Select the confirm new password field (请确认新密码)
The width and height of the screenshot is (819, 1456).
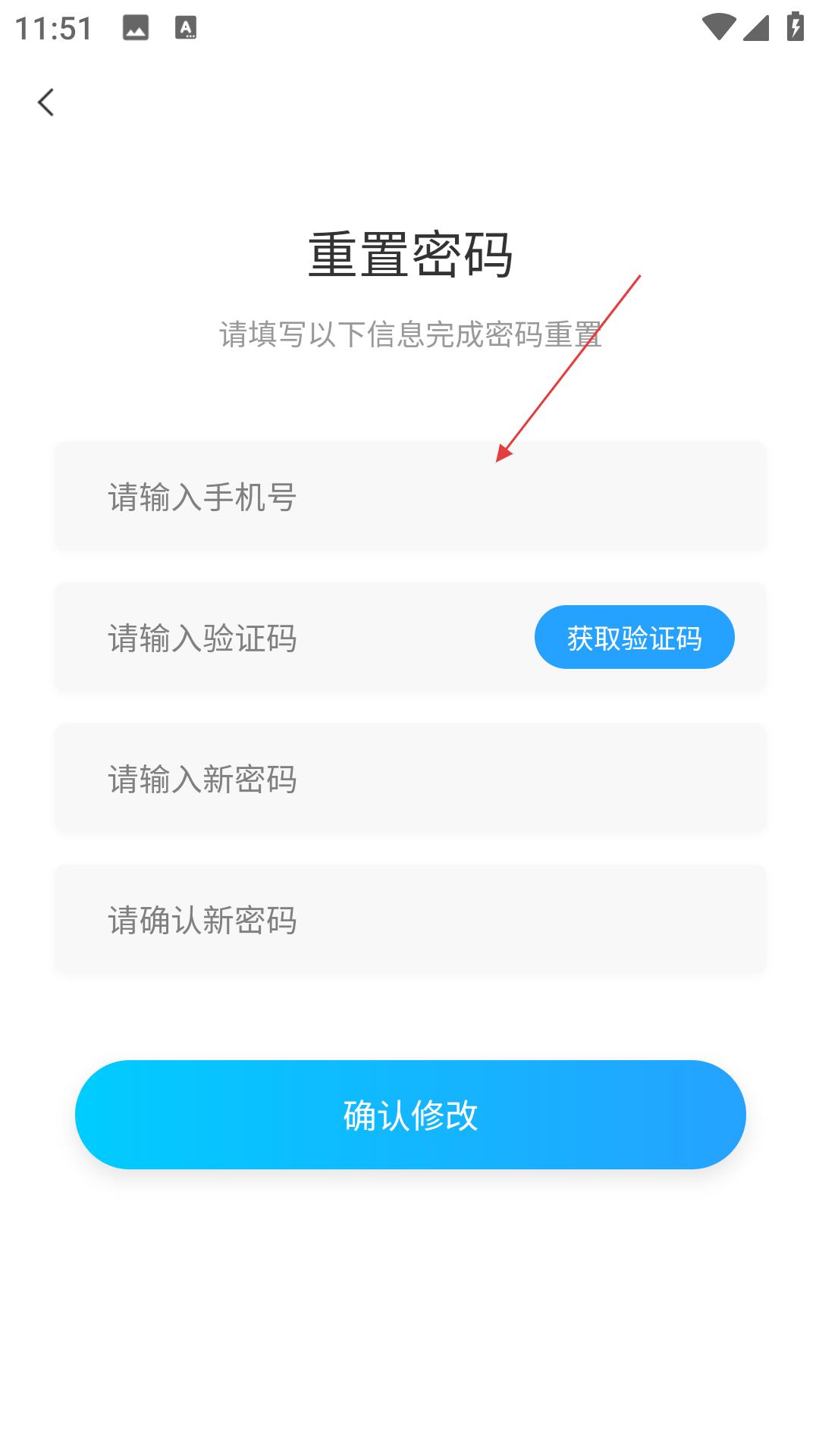(410, 920)
